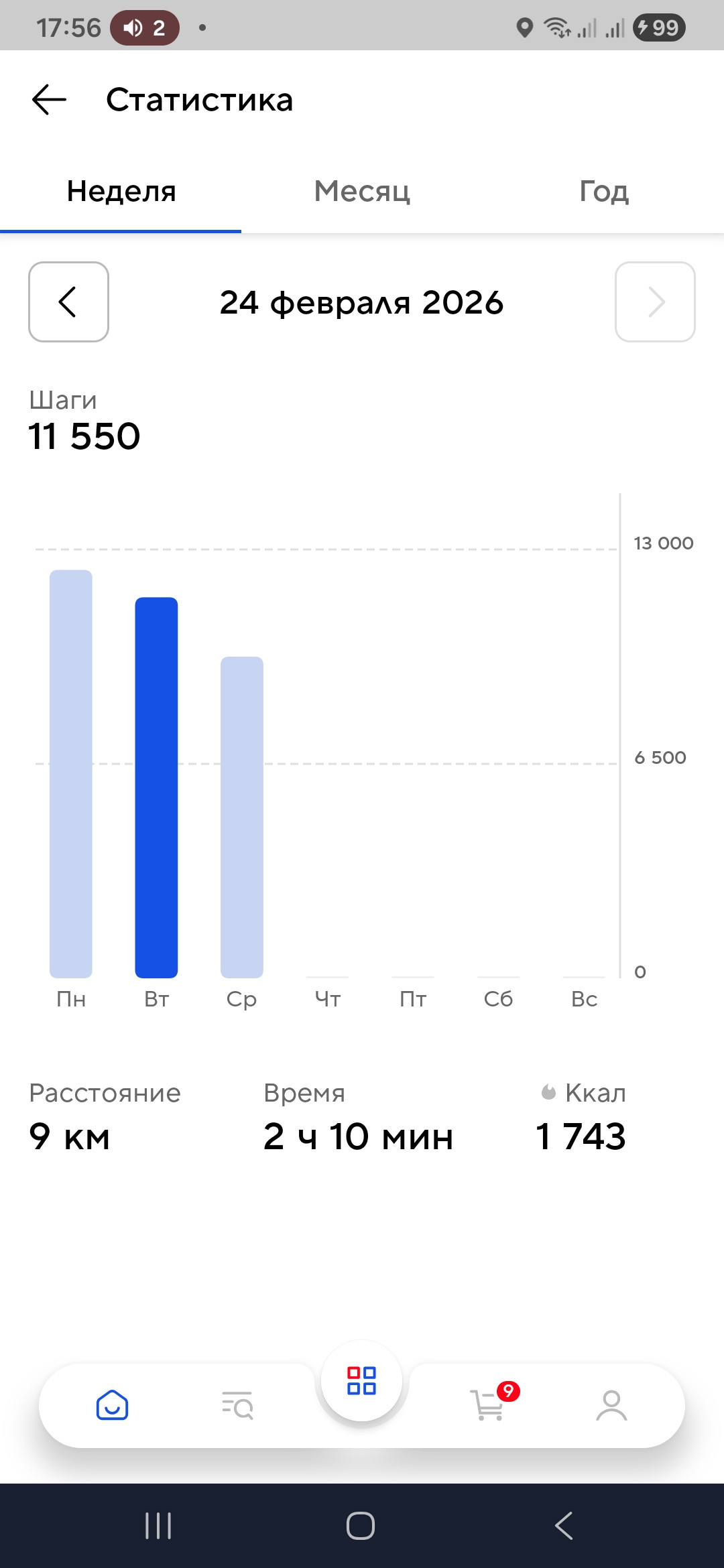Go back from the Статистика screen
Screen dimensions: 724x1568
pyautogui.click(x=49, y=100)
